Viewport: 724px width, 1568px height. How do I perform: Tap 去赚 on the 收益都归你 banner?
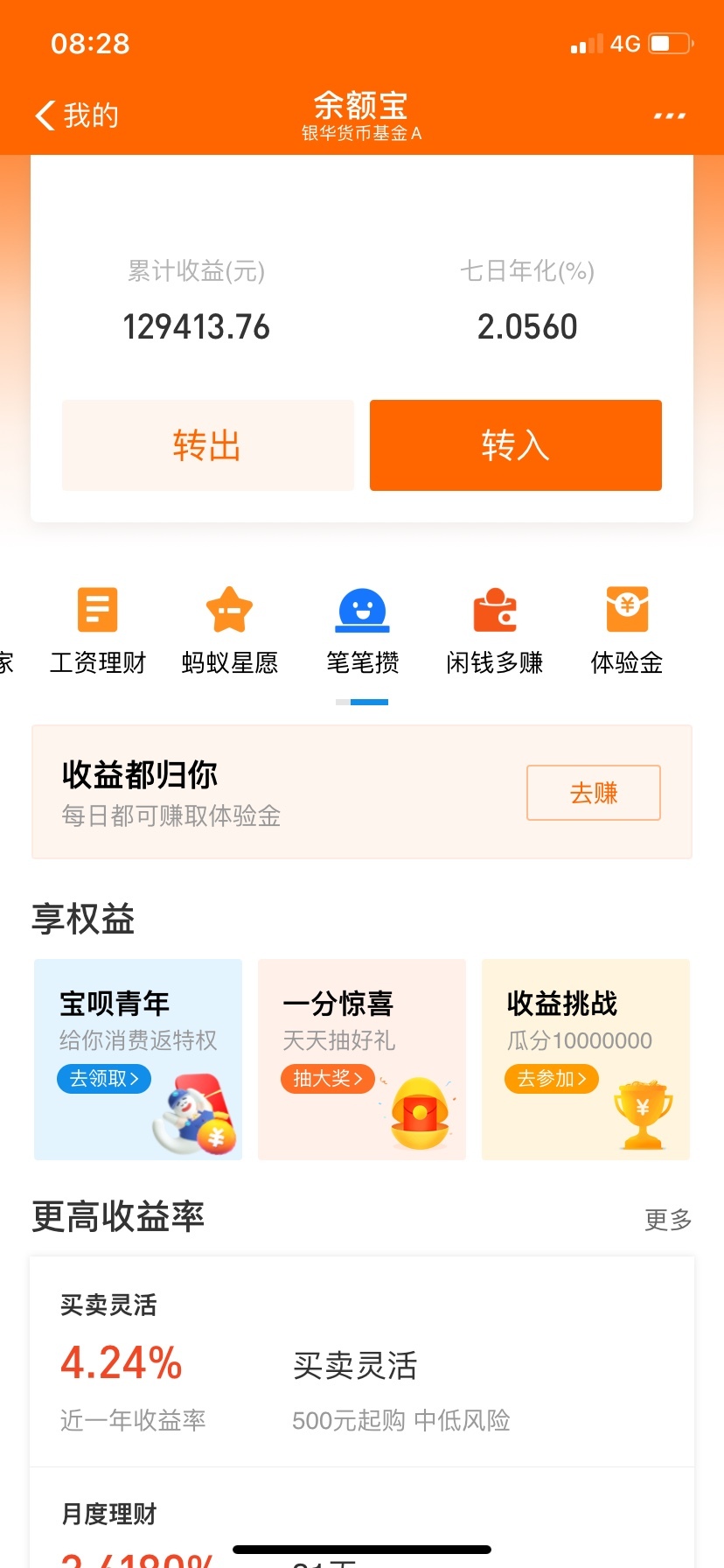point(594,793)
